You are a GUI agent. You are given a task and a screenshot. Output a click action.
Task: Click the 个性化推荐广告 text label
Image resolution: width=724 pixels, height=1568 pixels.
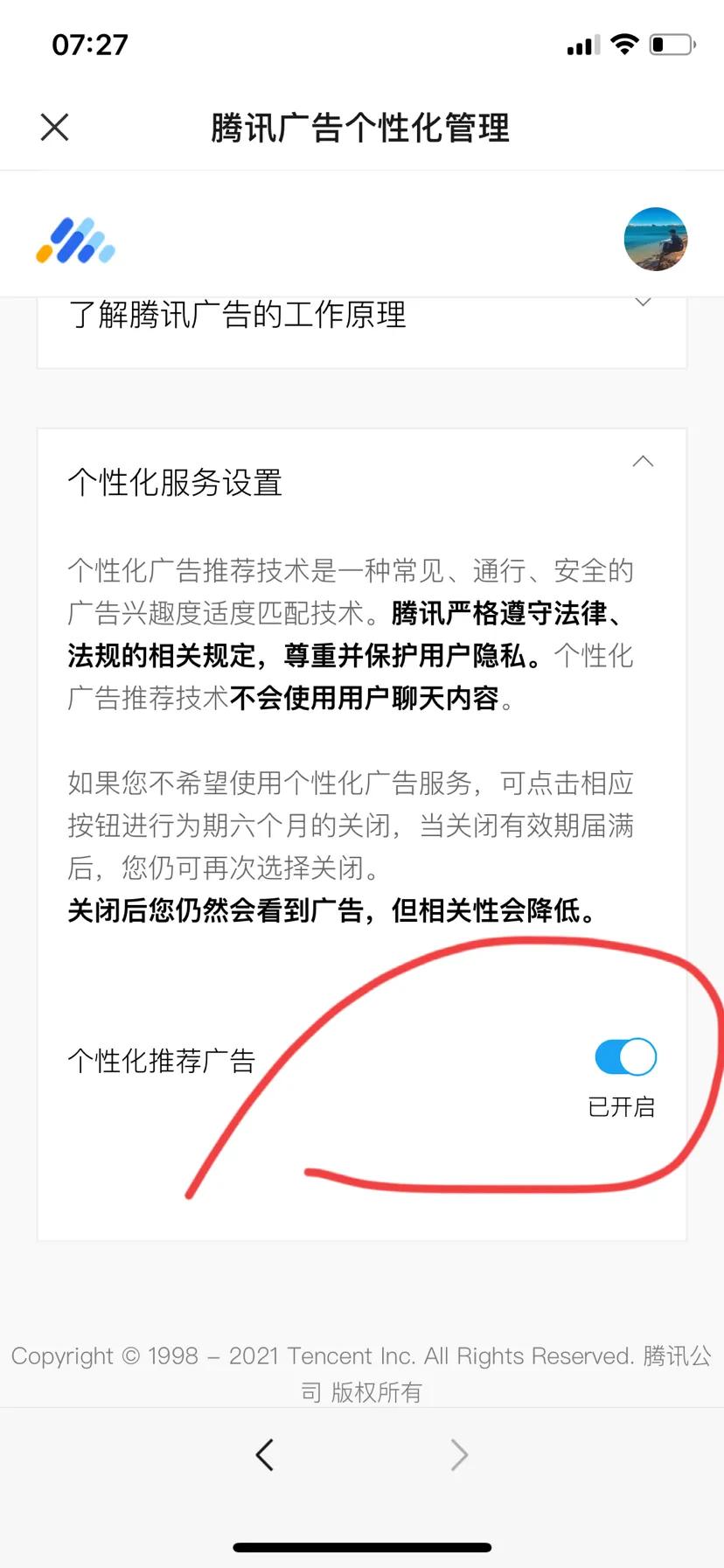point(161,1061)
